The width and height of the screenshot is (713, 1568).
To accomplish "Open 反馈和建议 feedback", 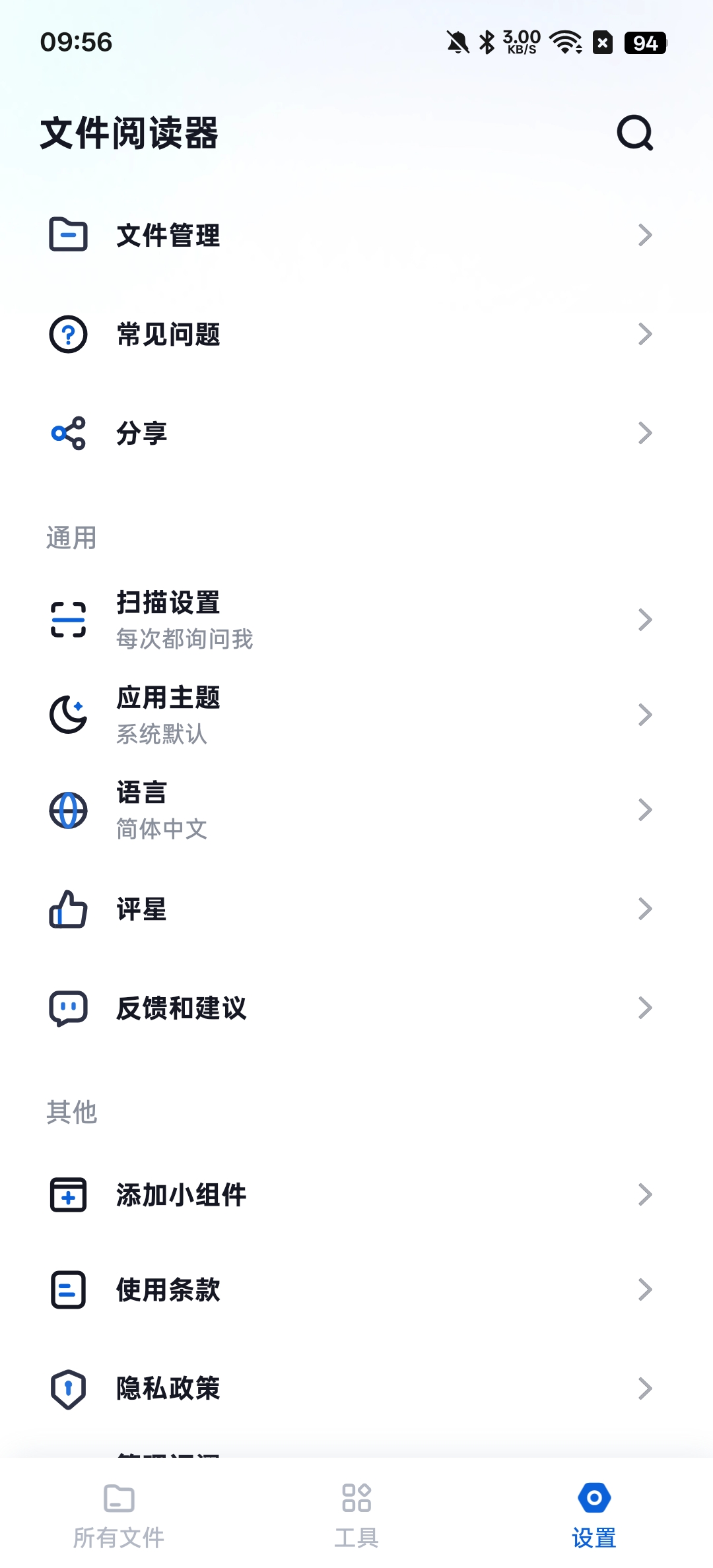I will [x=356, y=1008].
